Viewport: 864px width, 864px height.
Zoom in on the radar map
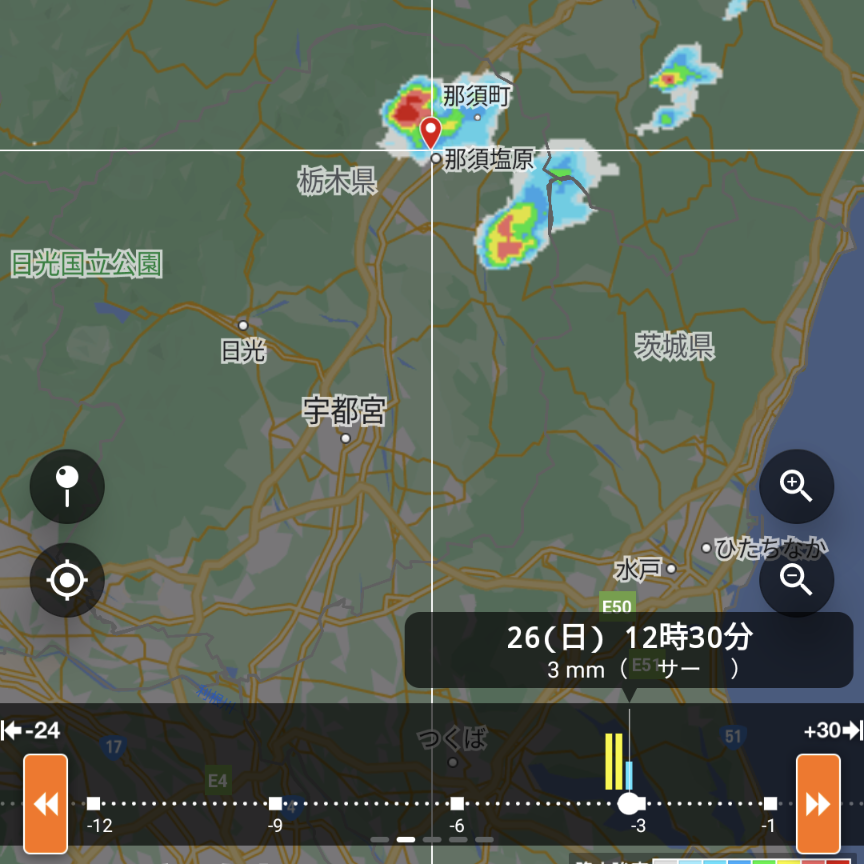(x=796, y=486)
